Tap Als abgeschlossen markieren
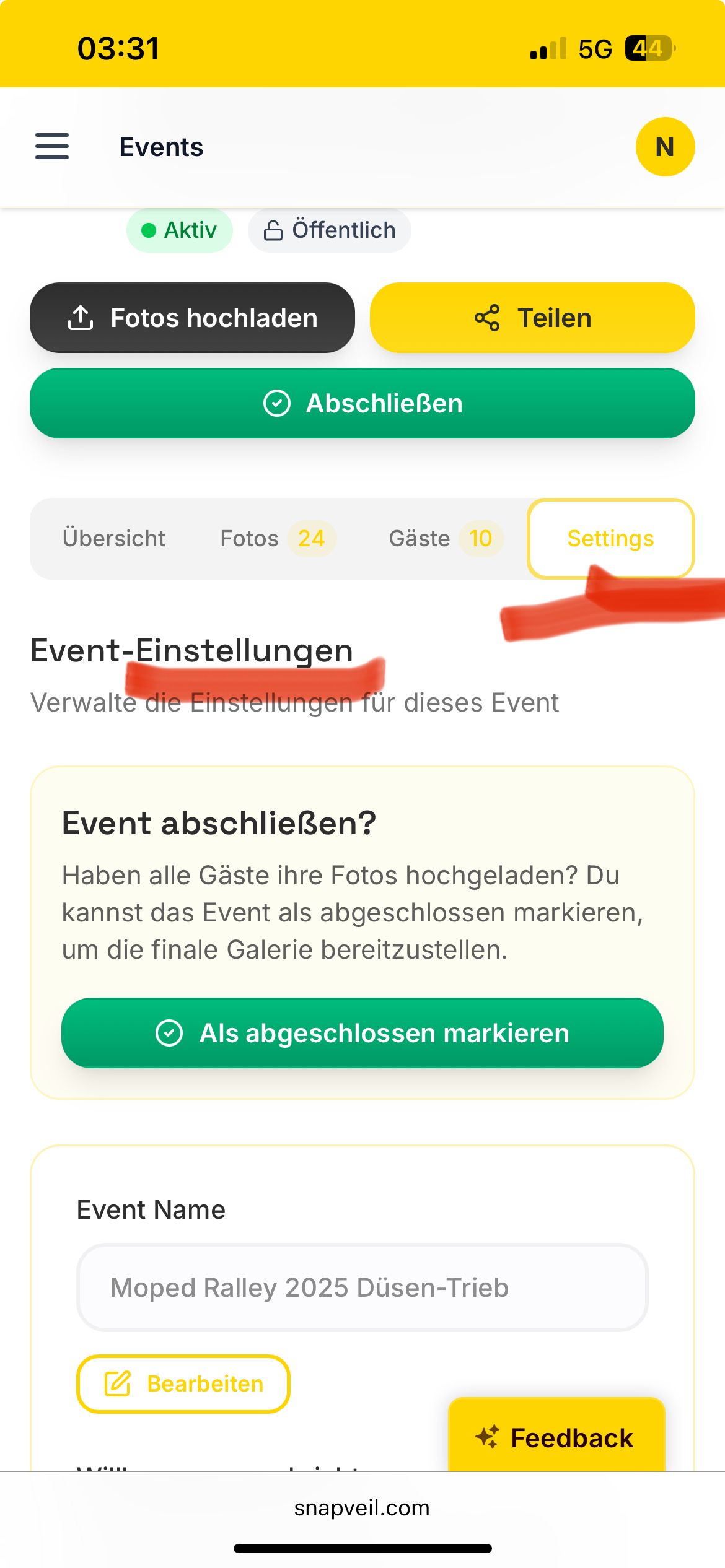This screenshot has height=1568, width=725. [x=362, y=1033]
